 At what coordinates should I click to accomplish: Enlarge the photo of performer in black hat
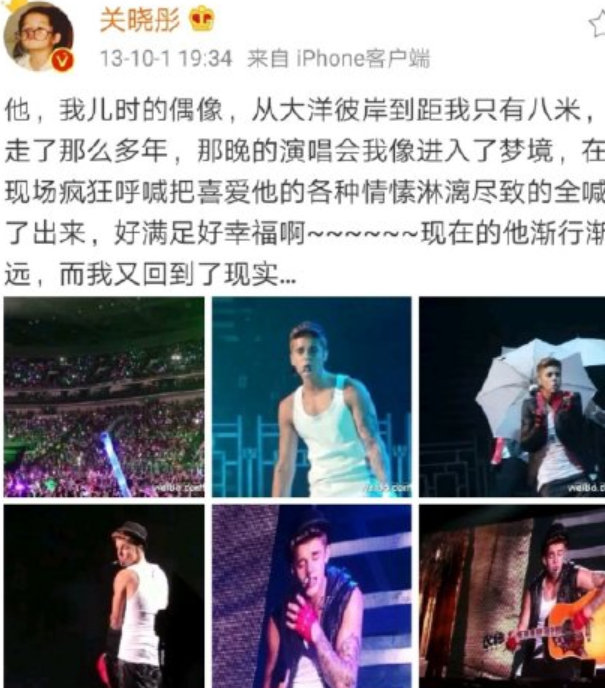(103, 596)
